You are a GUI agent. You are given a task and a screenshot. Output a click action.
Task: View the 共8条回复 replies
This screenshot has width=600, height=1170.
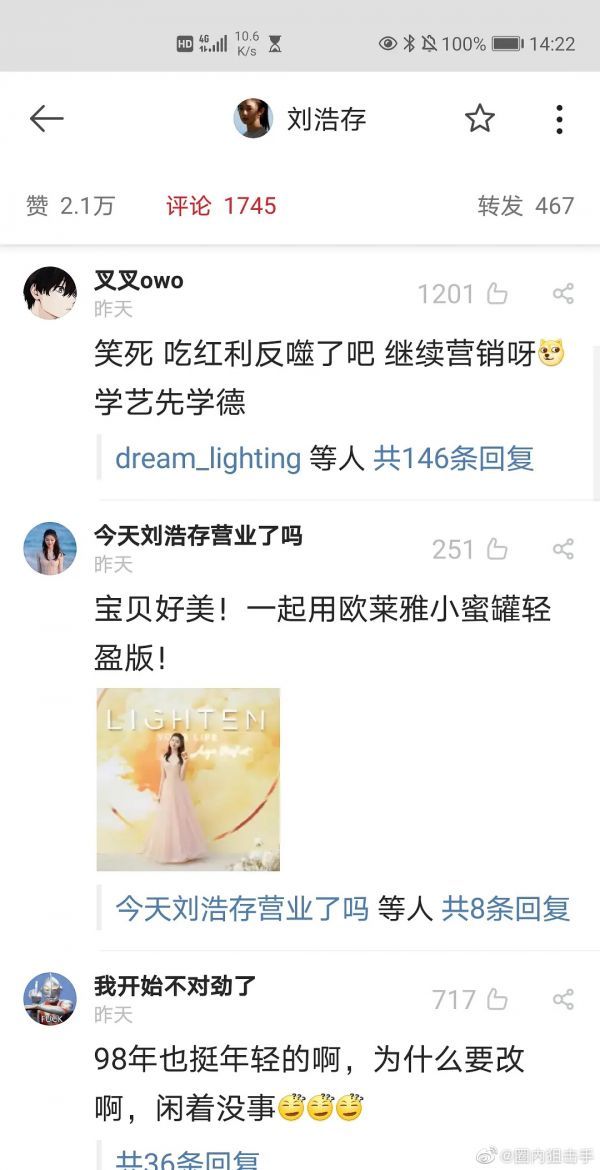[x=506, y=908]
